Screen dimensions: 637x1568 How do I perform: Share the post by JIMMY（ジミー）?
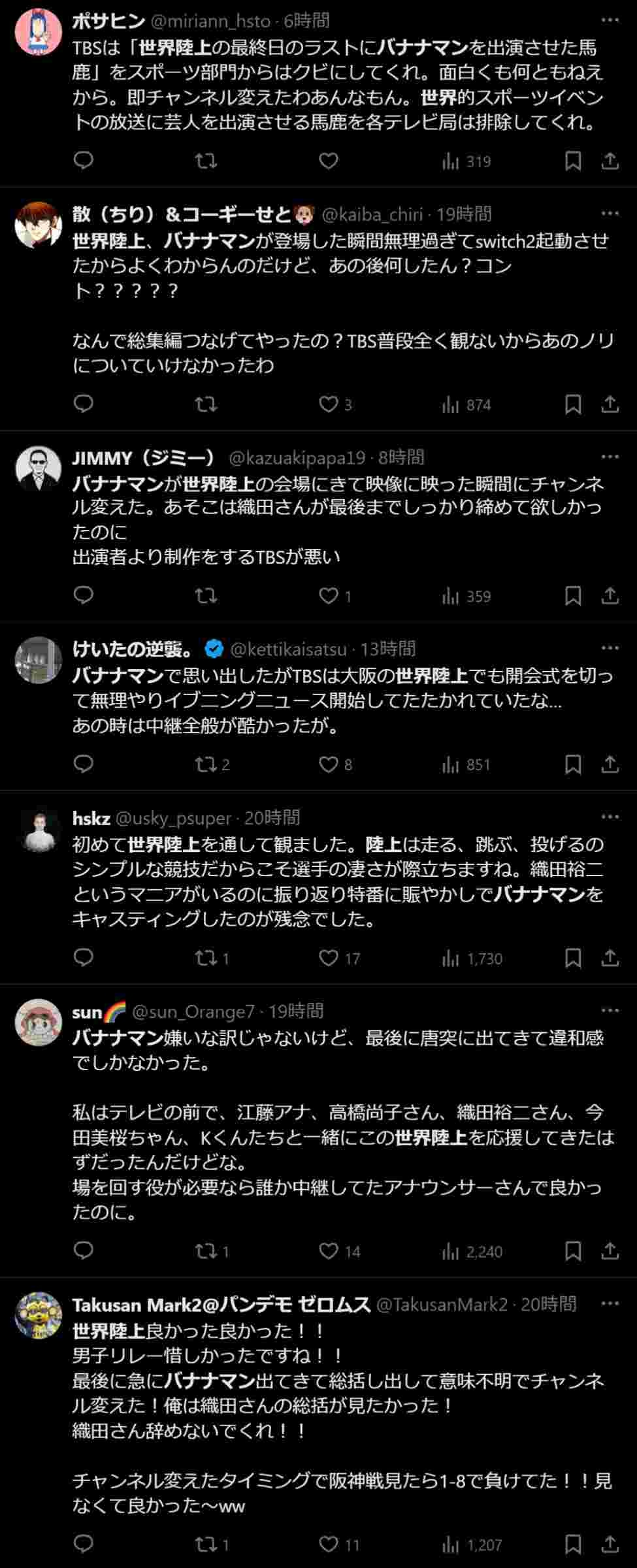pos(610,596)
